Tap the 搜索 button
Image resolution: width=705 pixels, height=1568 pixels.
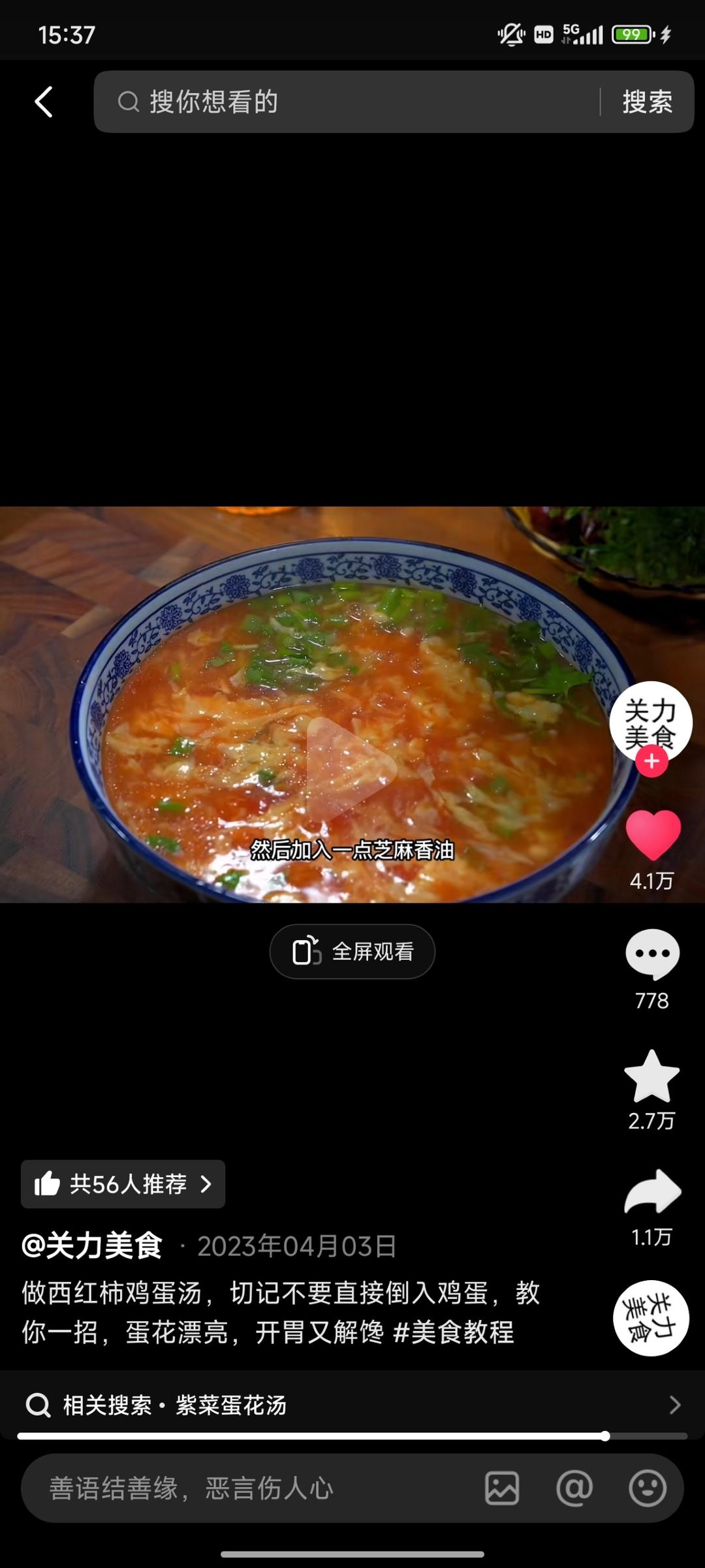(647, 102)
